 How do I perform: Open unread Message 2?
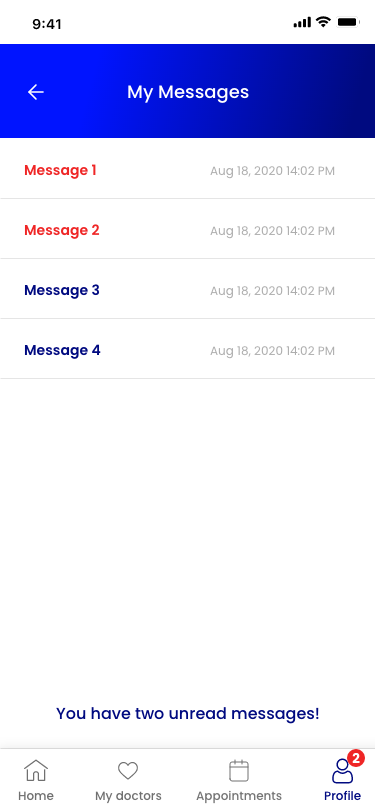pos(188,229)
